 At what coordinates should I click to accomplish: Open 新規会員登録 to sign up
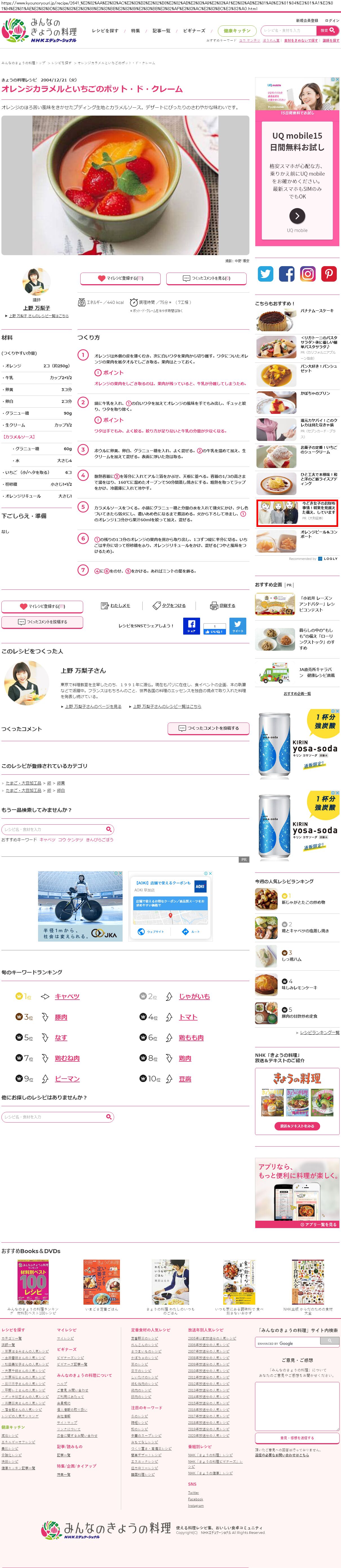point(307,21)
